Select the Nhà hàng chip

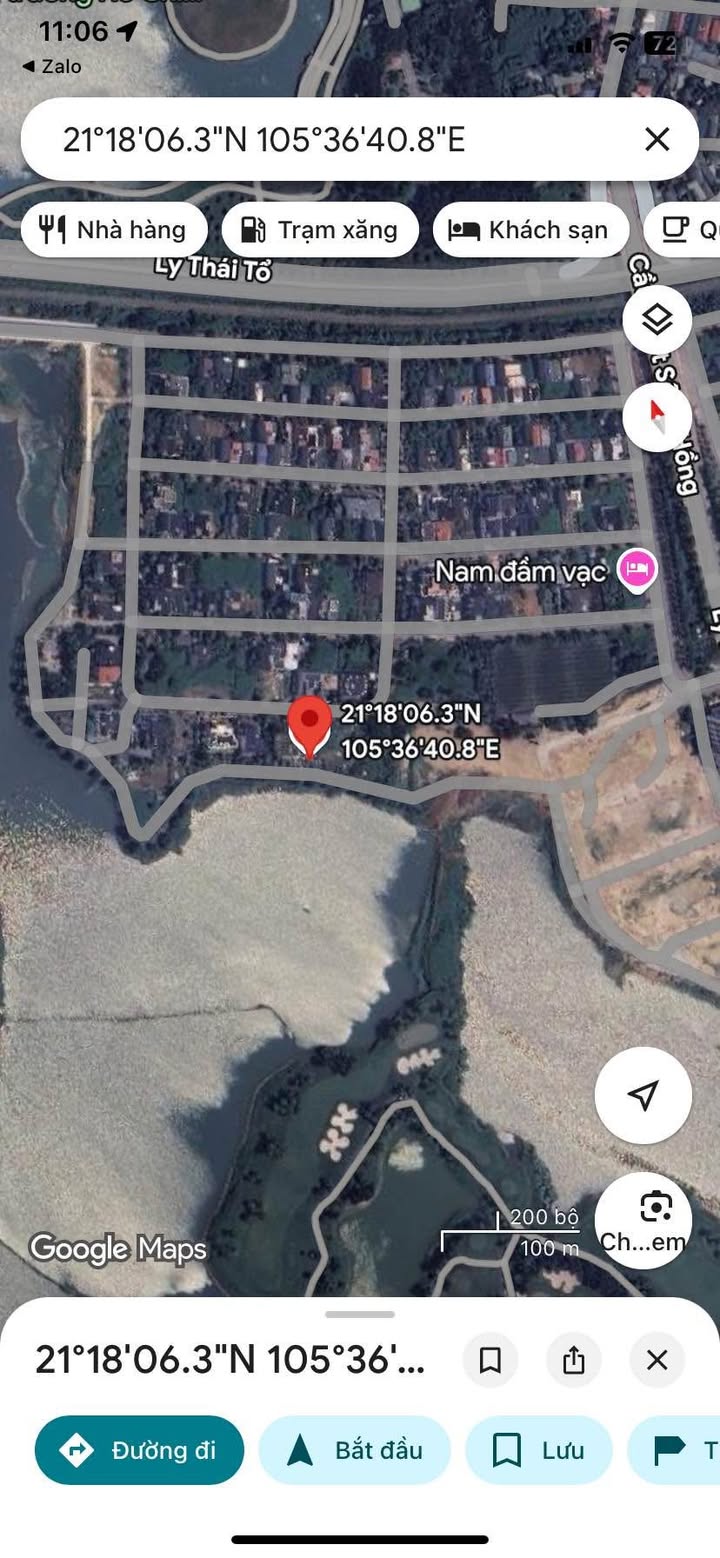click(113, 230)
